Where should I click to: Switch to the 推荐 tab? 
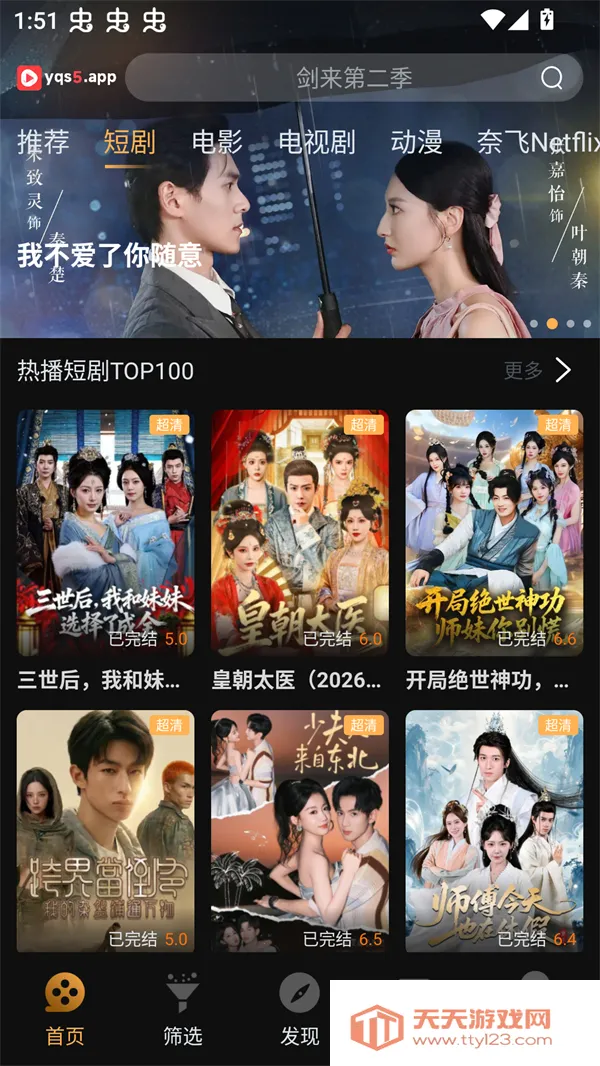[x=43, y=142]
